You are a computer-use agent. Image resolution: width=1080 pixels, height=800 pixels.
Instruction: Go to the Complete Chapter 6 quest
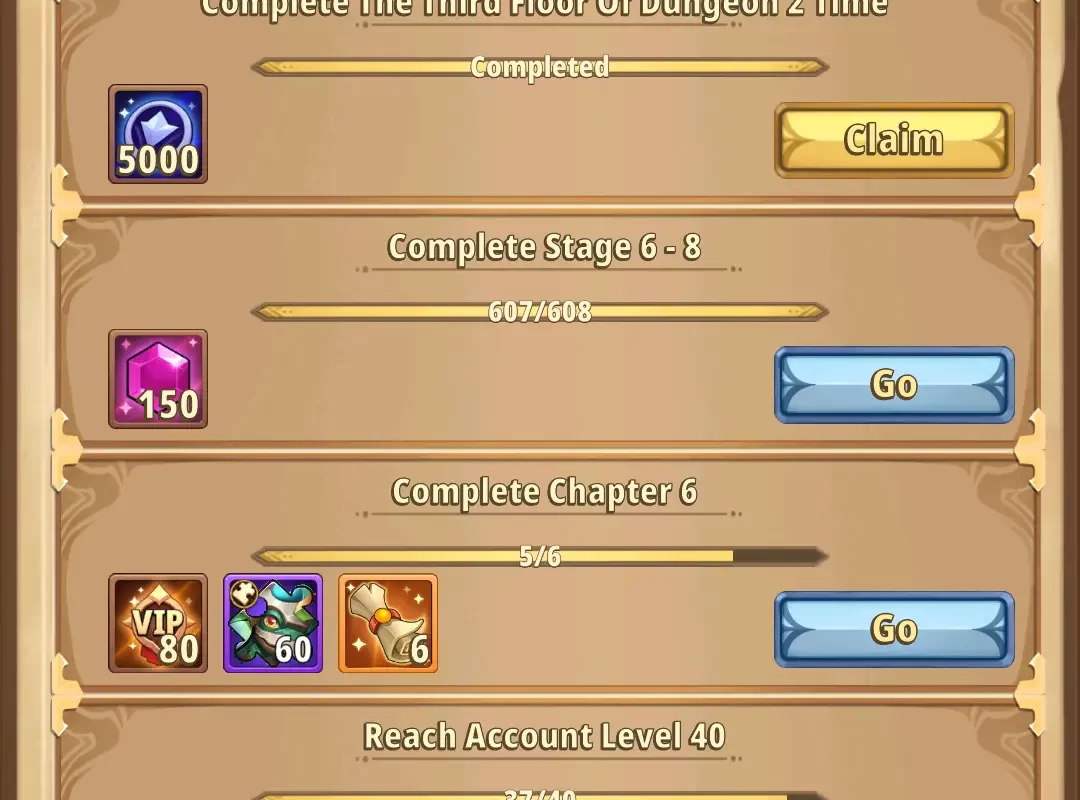tap(894, 629)
